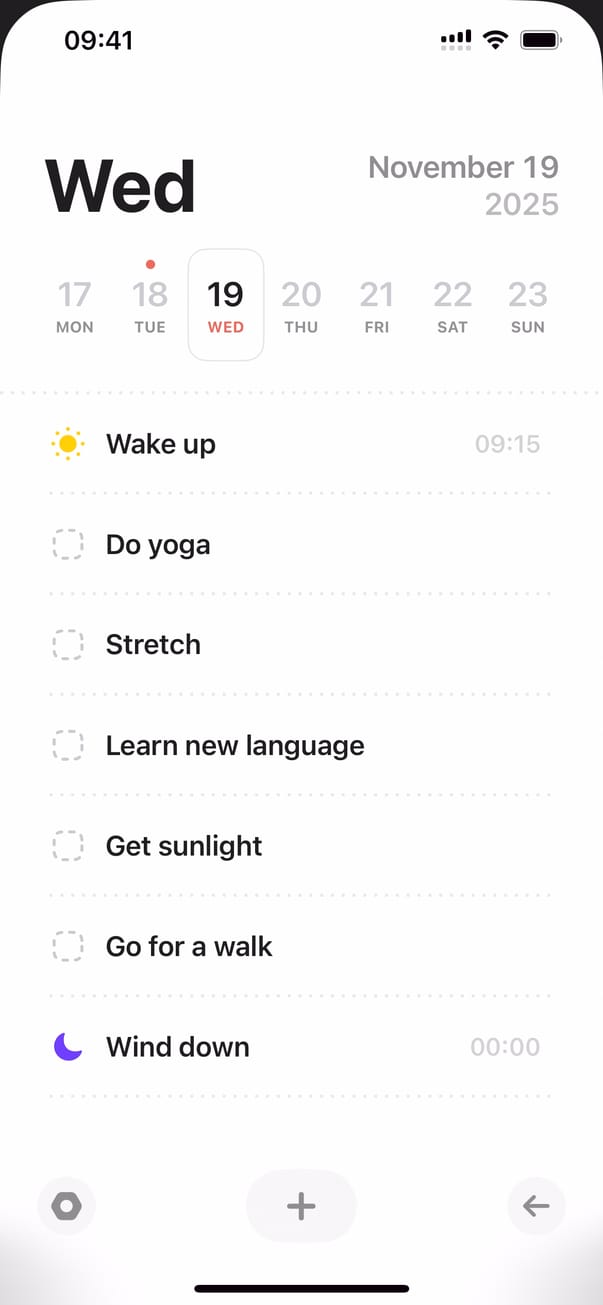Switch to Tuesday 18
This screenshot has height=1305, width=603.
coord(150,305)
